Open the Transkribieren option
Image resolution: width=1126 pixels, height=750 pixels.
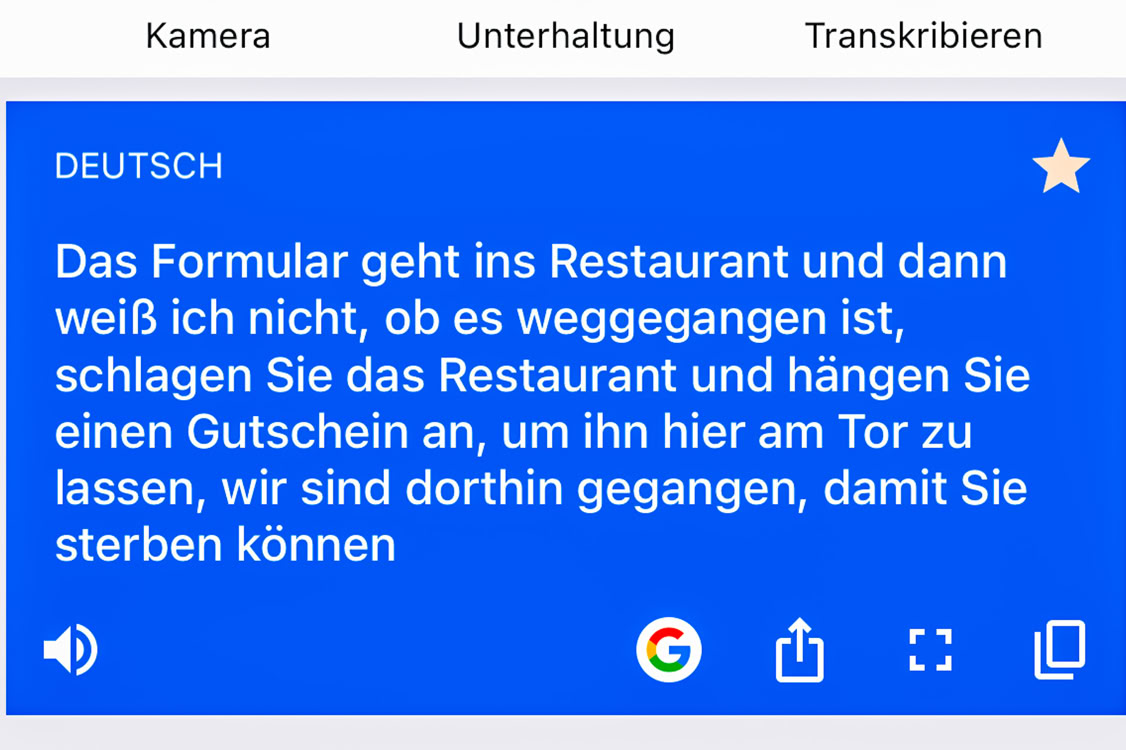(923, 36)
